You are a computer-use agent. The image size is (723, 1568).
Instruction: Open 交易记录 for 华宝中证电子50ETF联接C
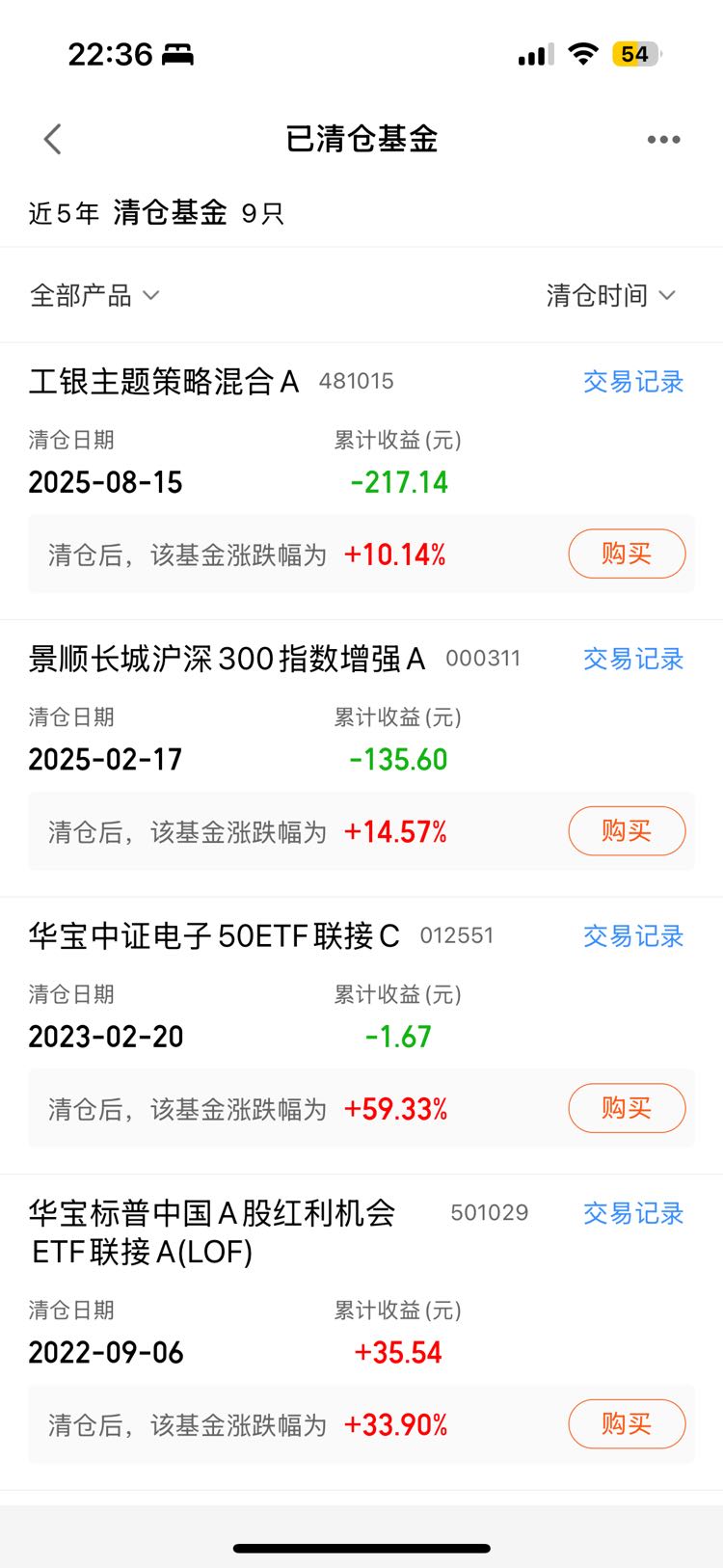pos(633,935)
